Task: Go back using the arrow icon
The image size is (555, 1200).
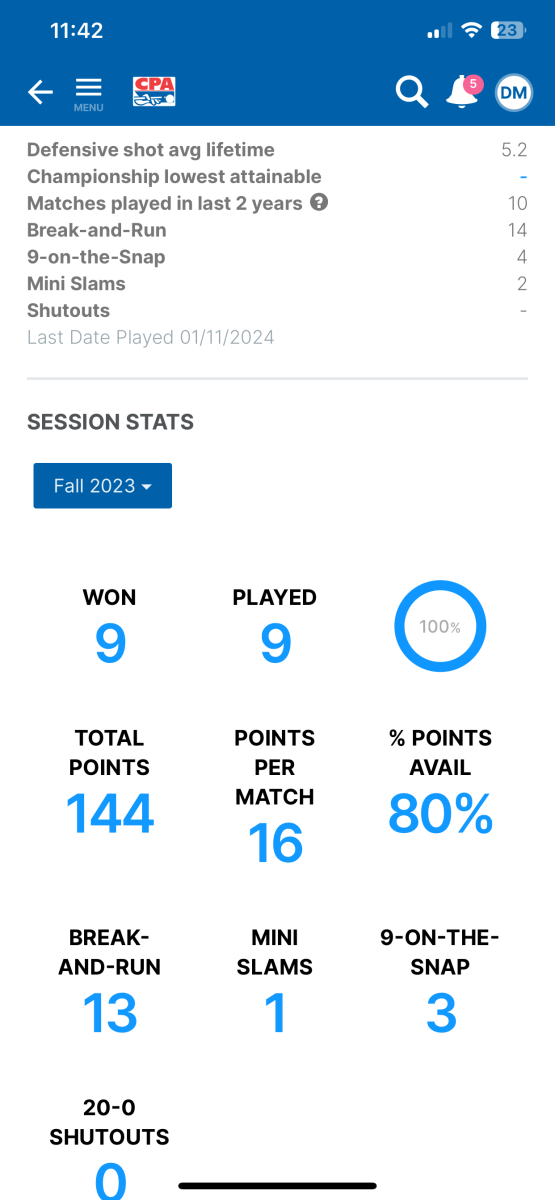Action: [40, 93]
